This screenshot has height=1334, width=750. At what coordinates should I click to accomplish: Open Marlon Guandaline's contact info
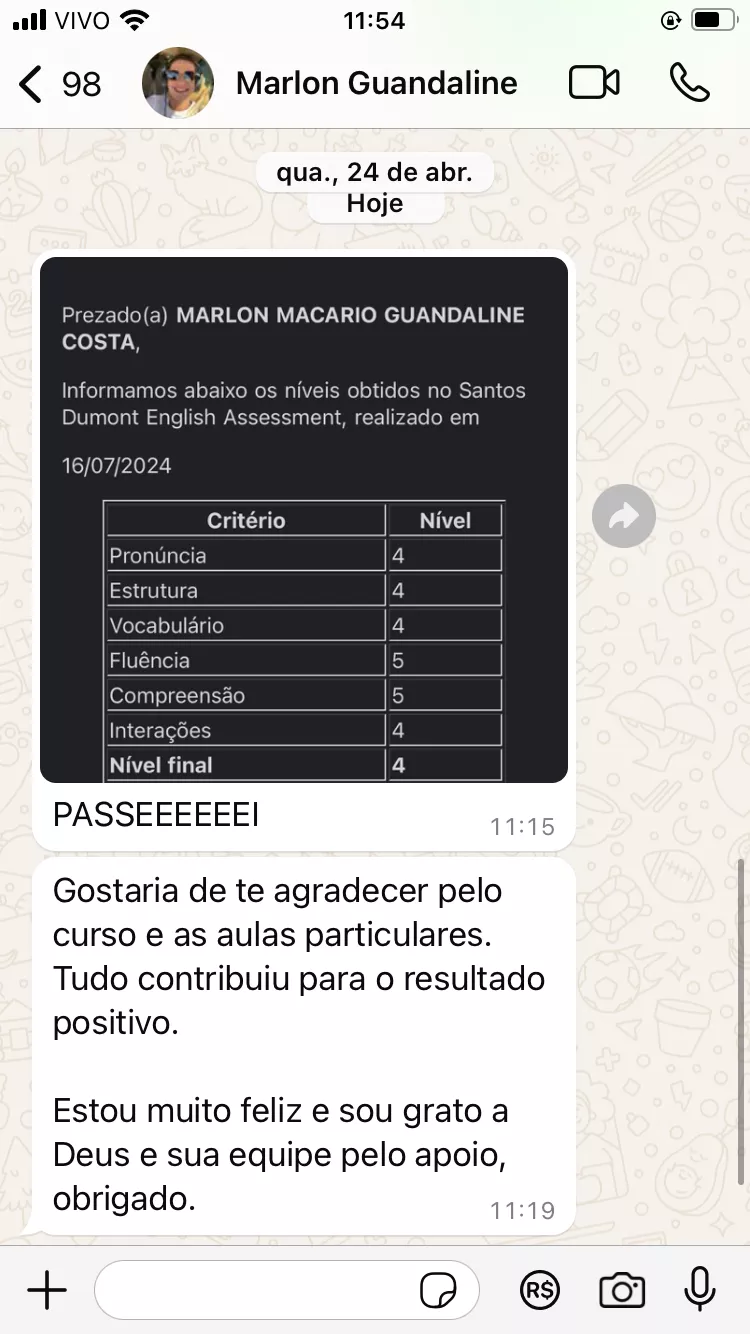[x=376, y=83]
